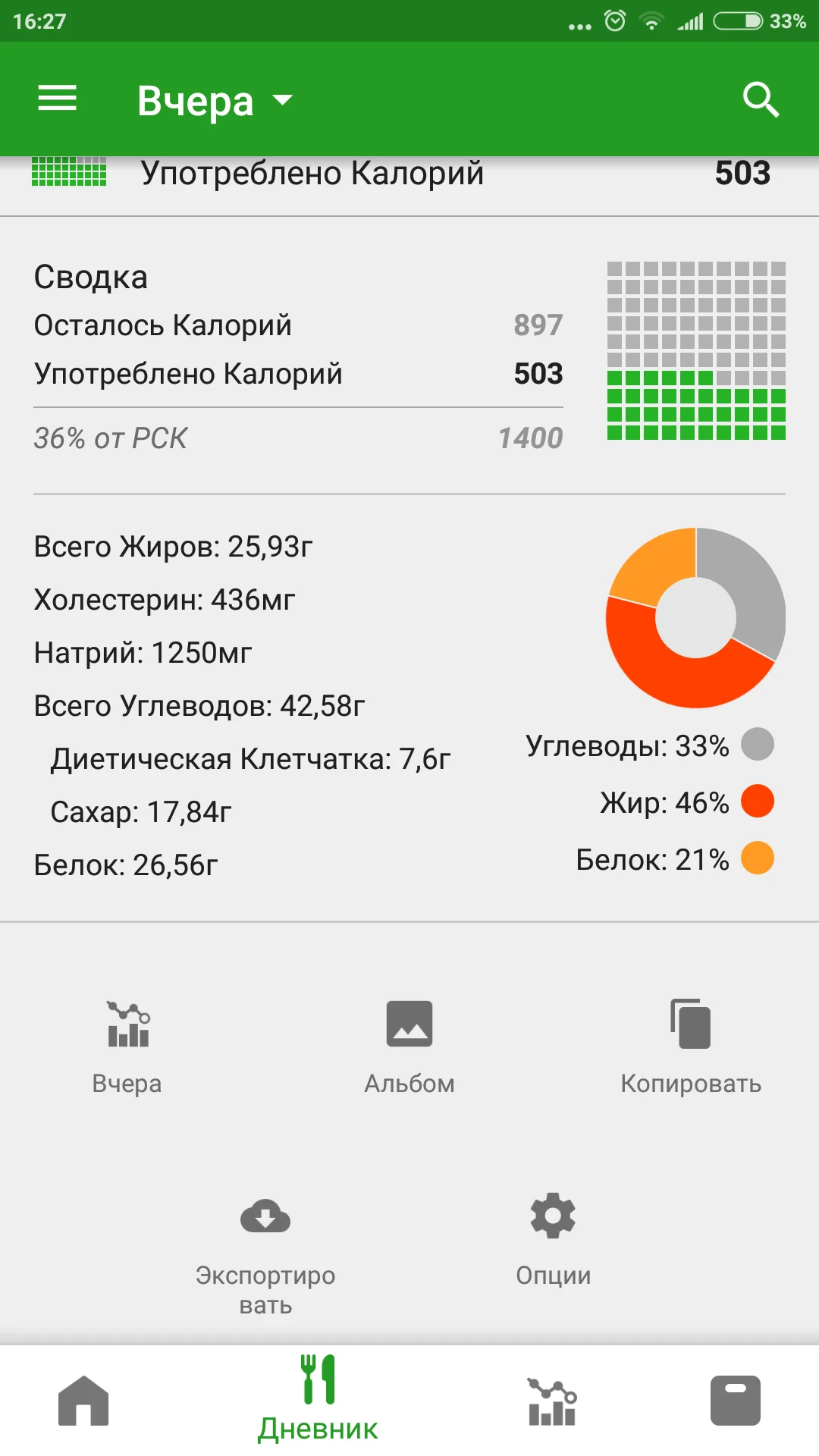Switch to the reports chart tab
819x1456 pixels.
552,1401
